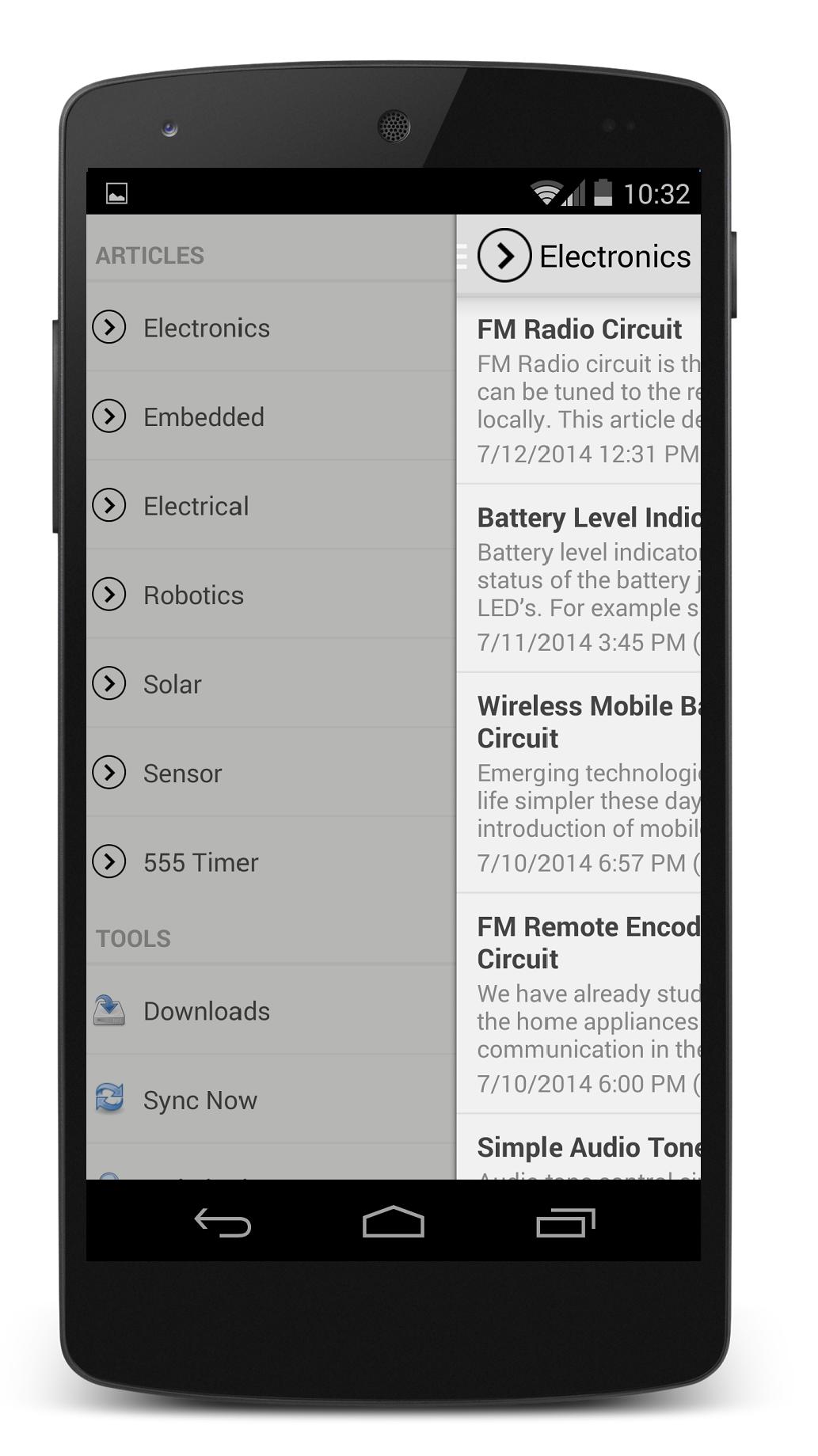
Task: Go to the home screen
Action: [x=393, y=1223]
